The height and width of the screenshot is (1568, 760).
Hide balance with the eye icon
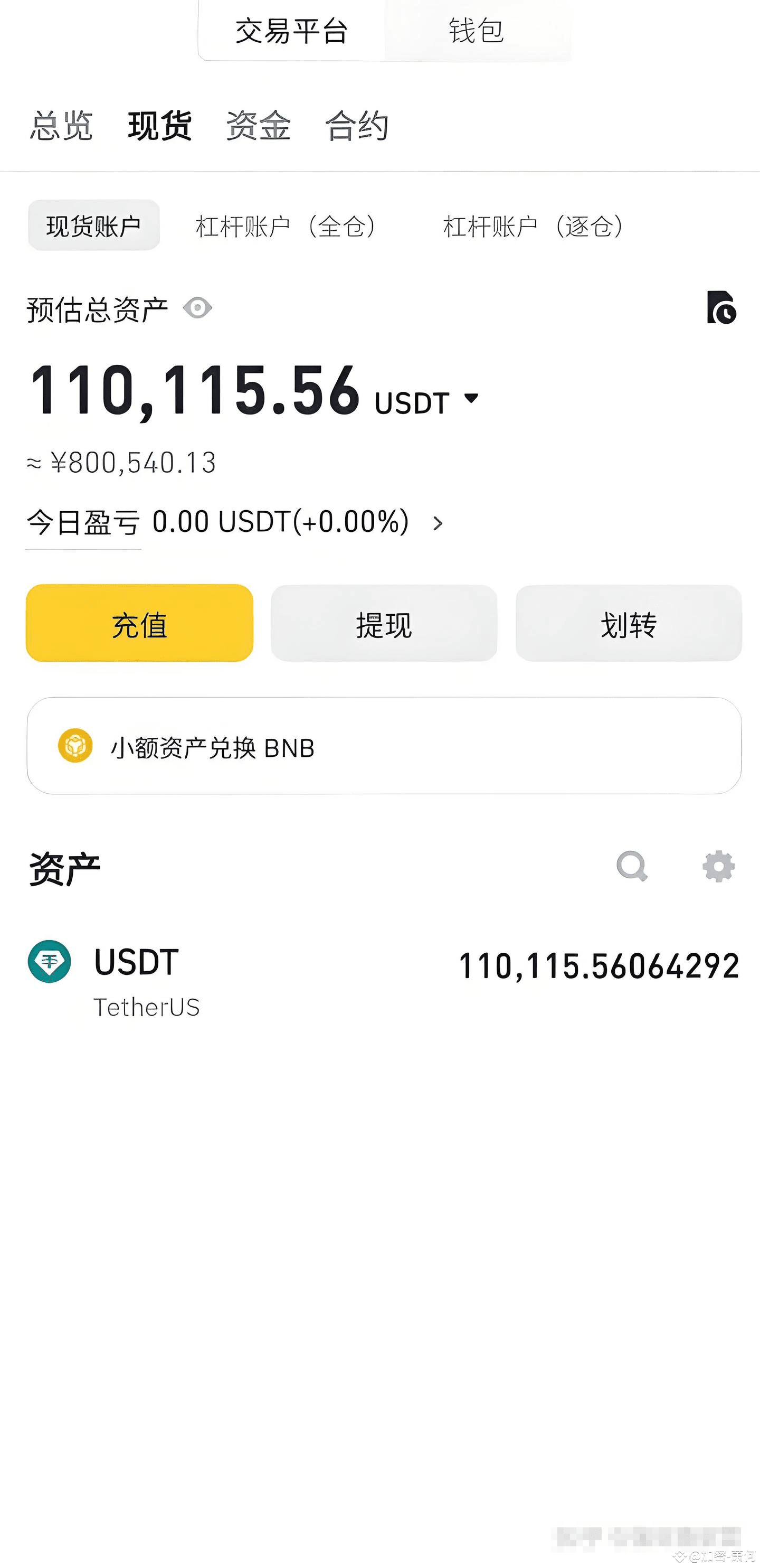click(x=198, y=308)
